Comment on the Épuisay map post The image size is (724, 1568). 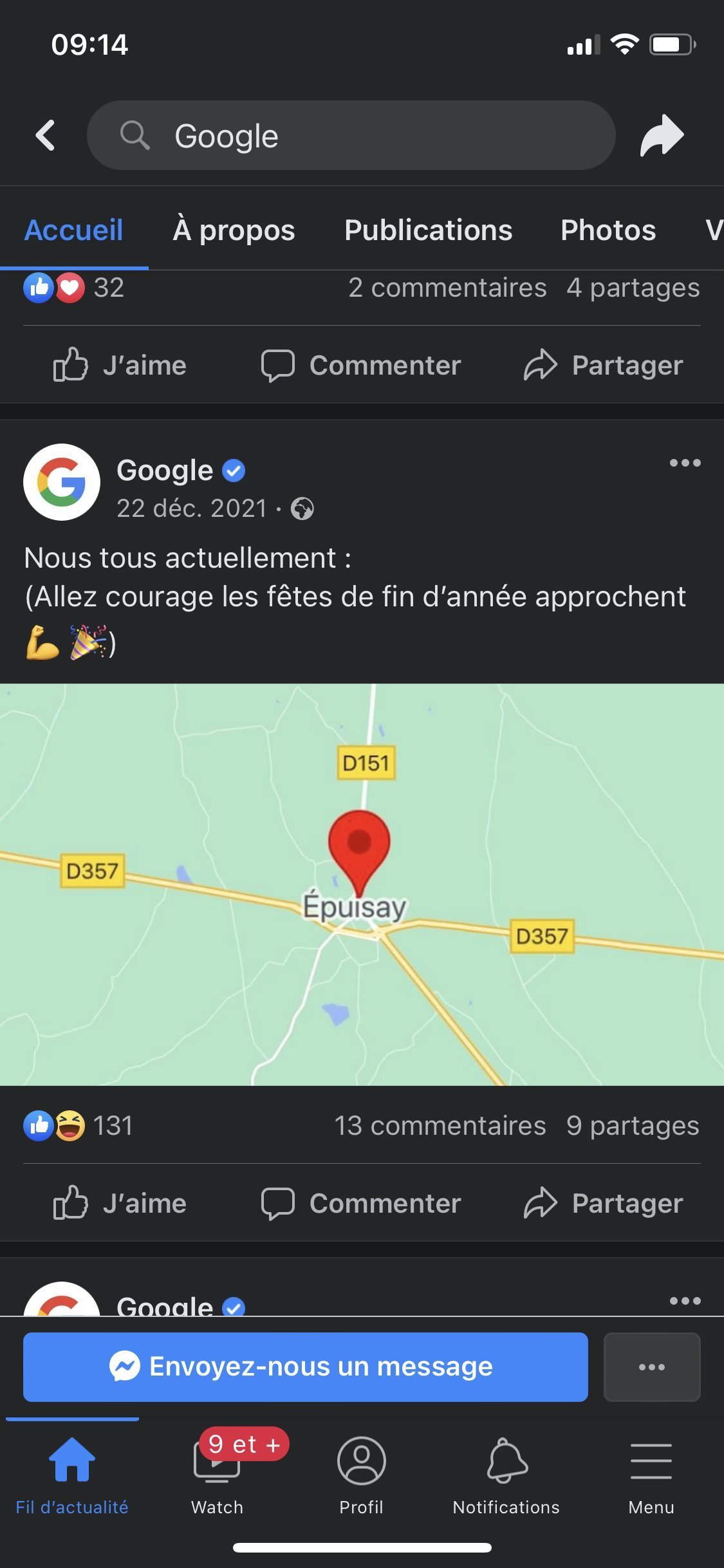[361, 1203]
